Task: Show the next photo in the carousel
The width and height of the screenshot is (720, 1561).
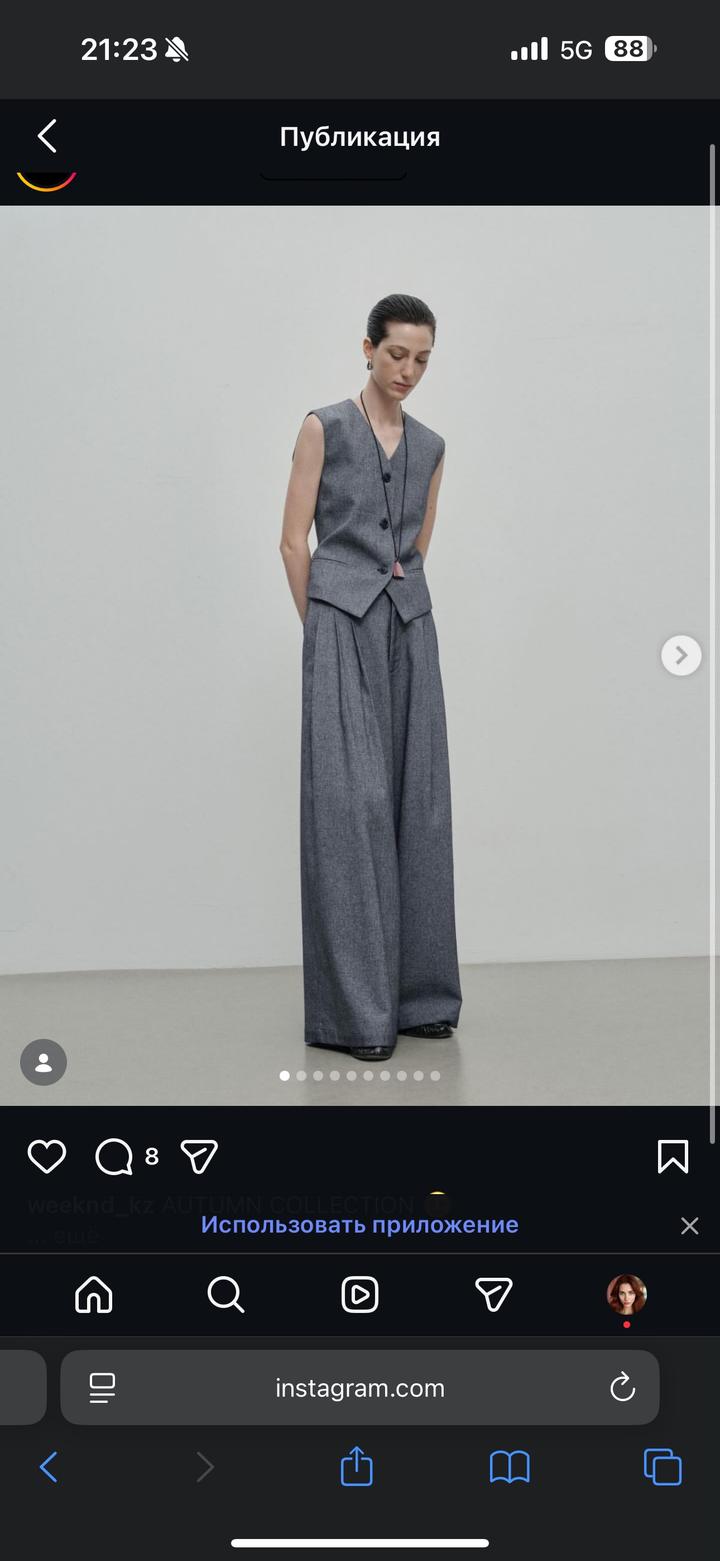Action: 681,655
